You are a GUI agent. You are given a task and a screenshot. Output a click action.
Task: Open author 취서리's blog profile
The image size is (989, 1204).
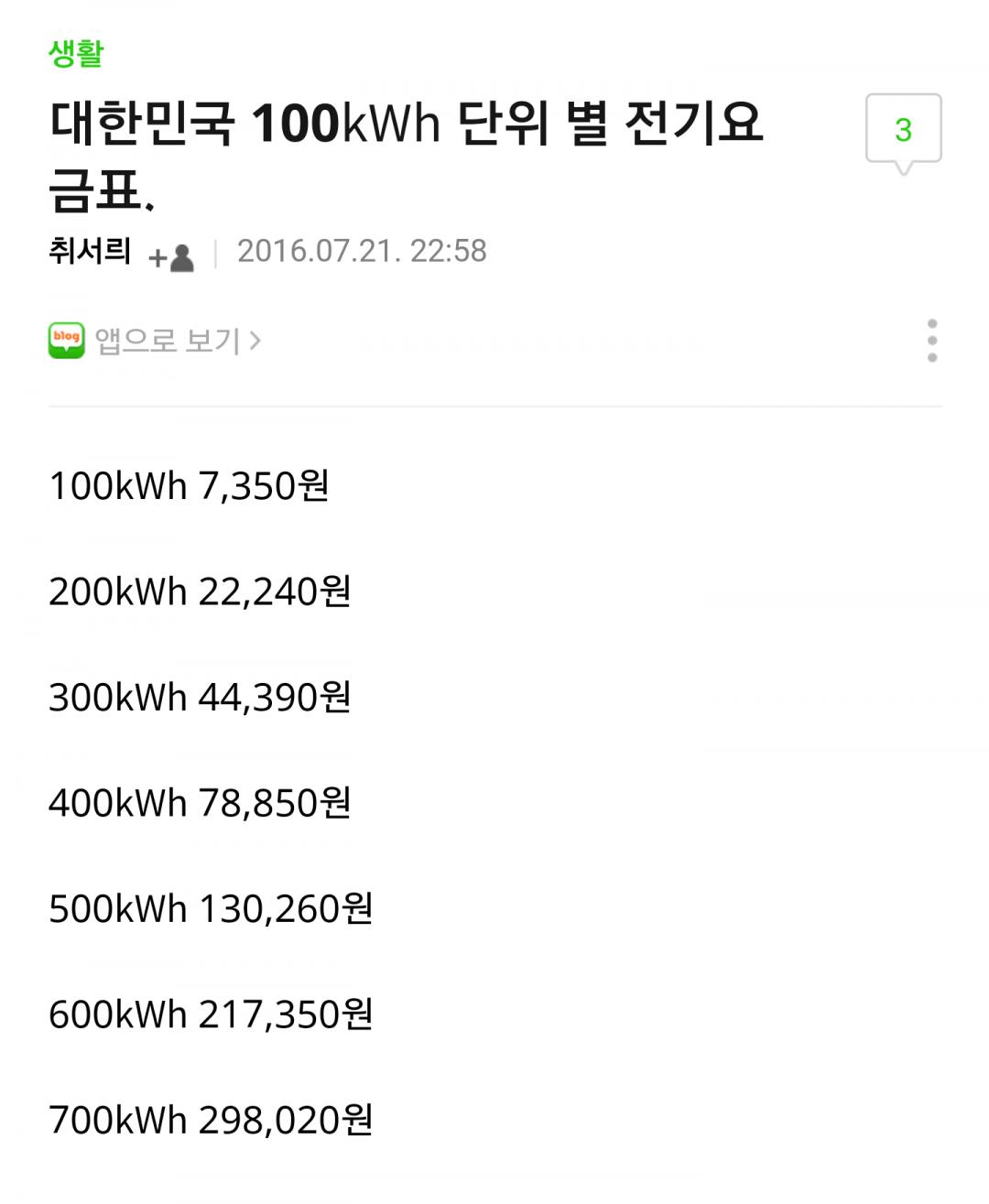[90, 251]
